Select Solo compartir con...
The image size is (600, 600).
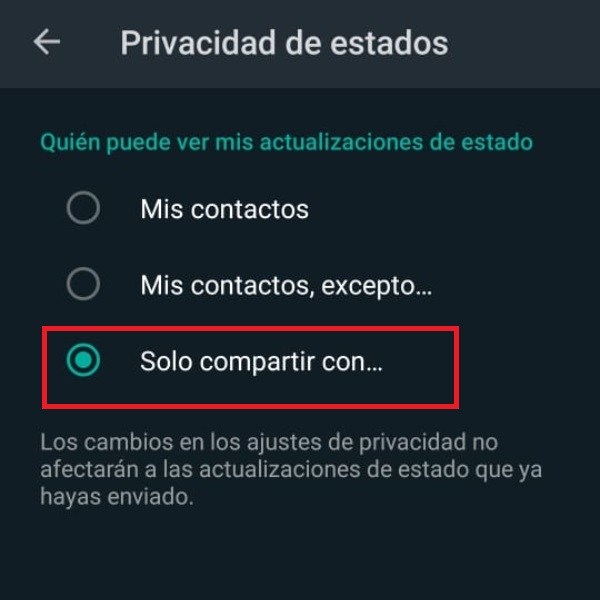point(83,362)
